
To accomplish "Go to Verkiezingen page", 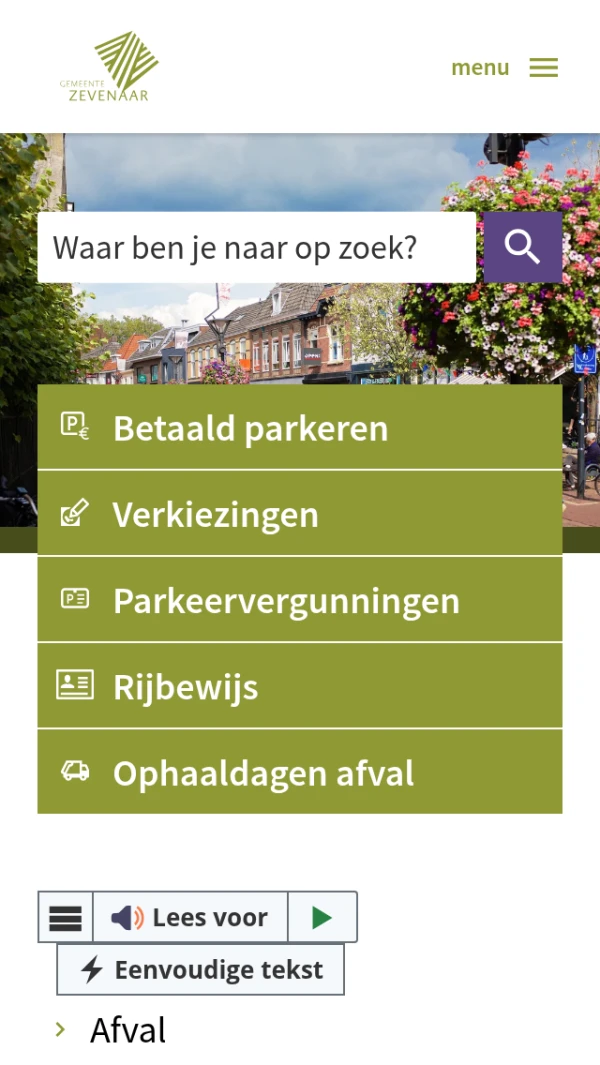I will pos(299,514).
